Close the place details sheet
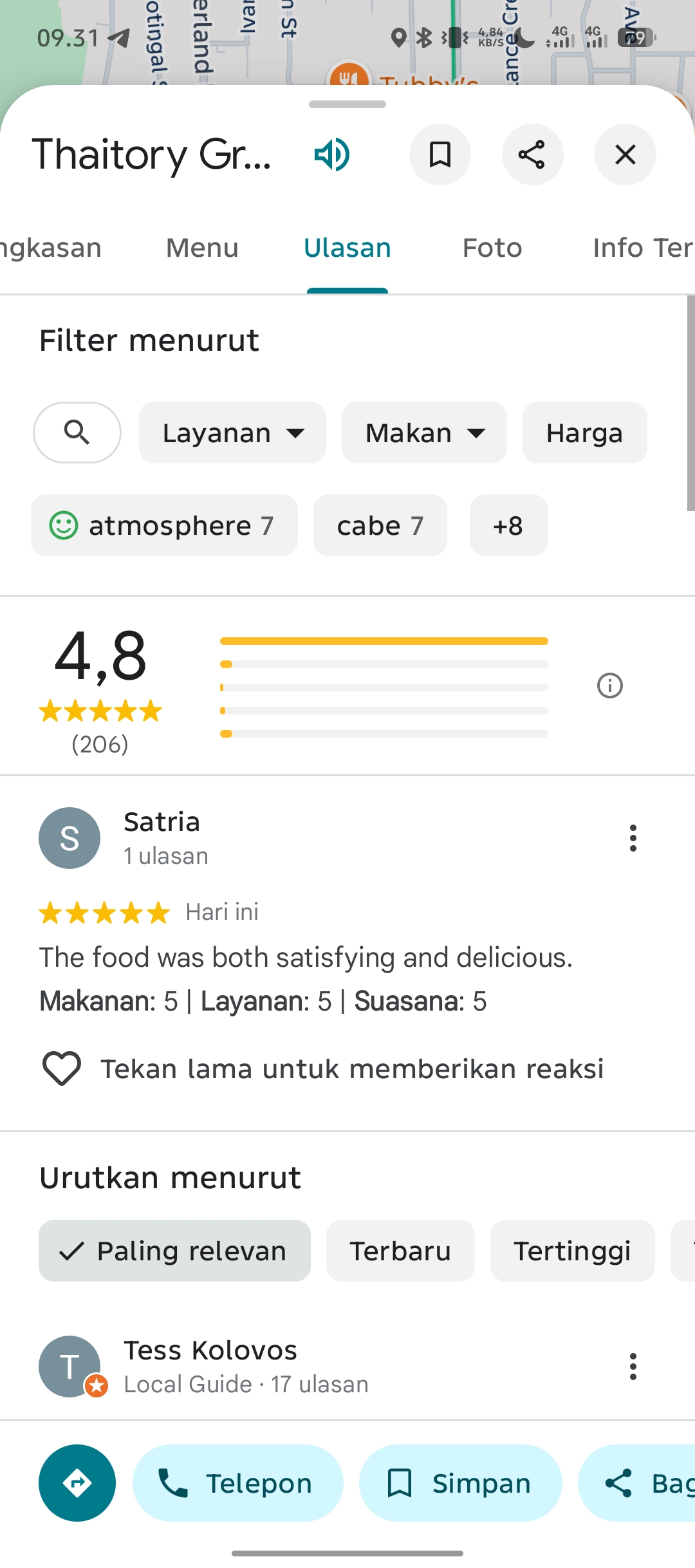This screenshot has height=1568, width=695. [x=625, y=154]
